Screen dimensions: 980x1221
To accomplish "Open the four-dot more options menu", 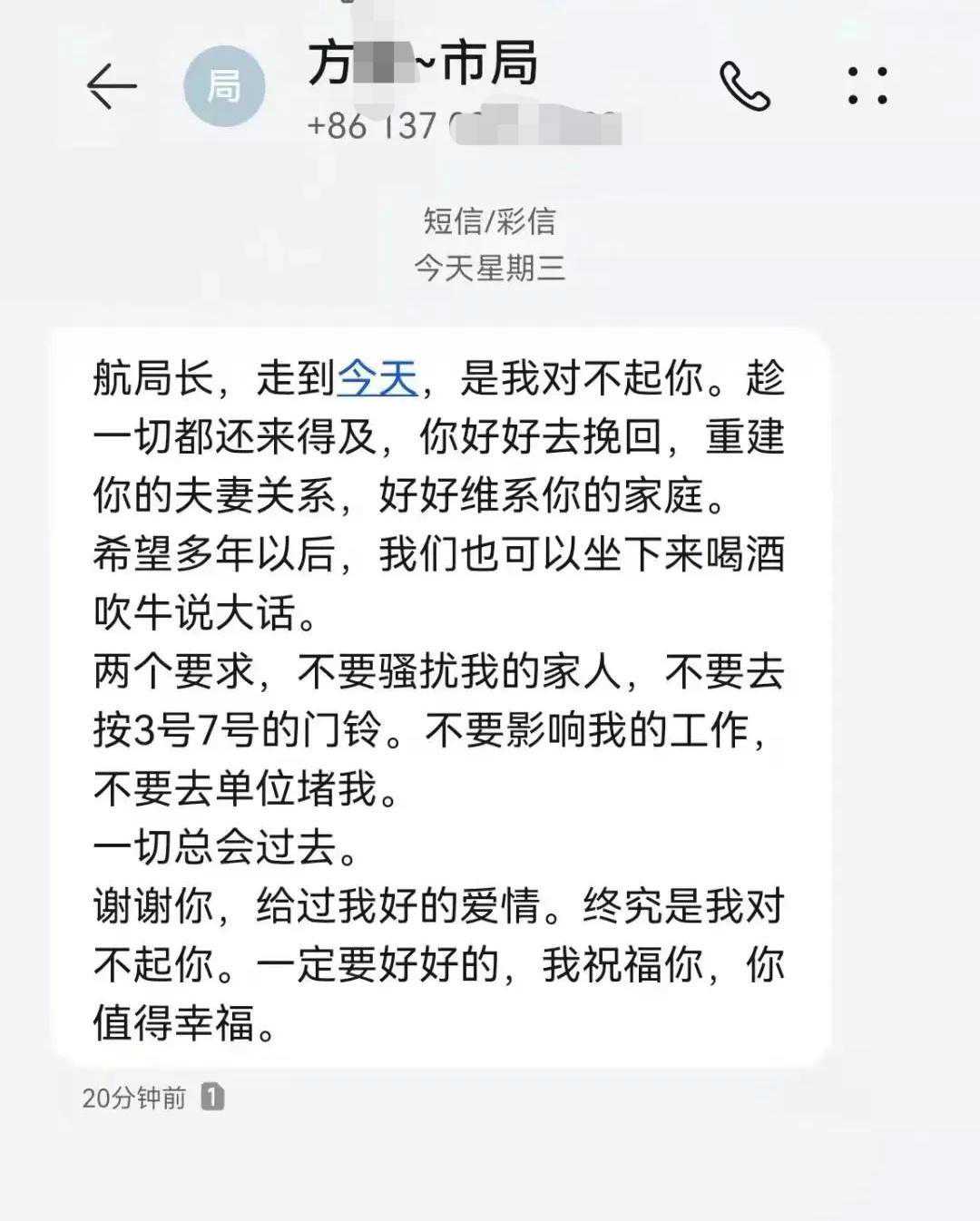I will point(867,85).
